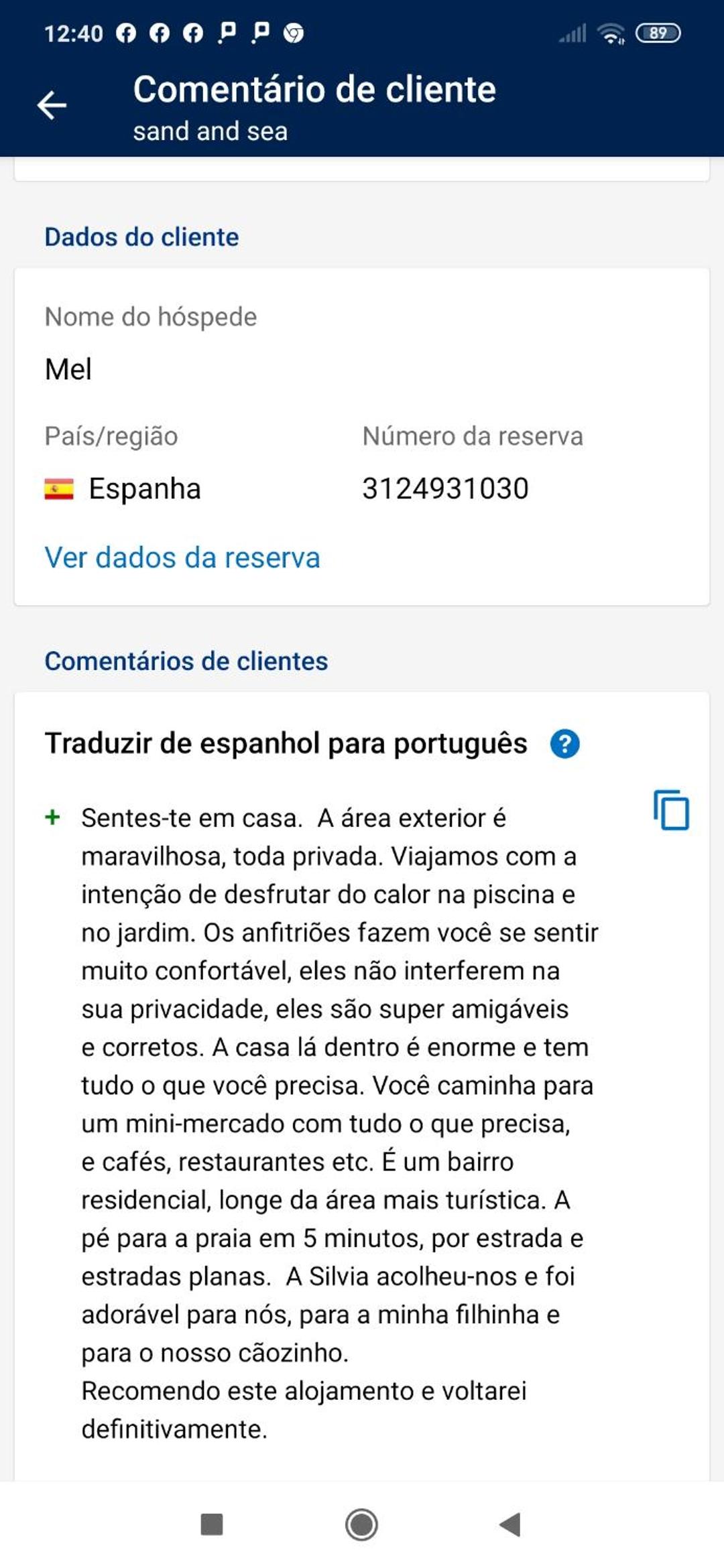The image size is (724, 1568).
Task: Open recent apps with the square button
Action: coord(212,1524)
